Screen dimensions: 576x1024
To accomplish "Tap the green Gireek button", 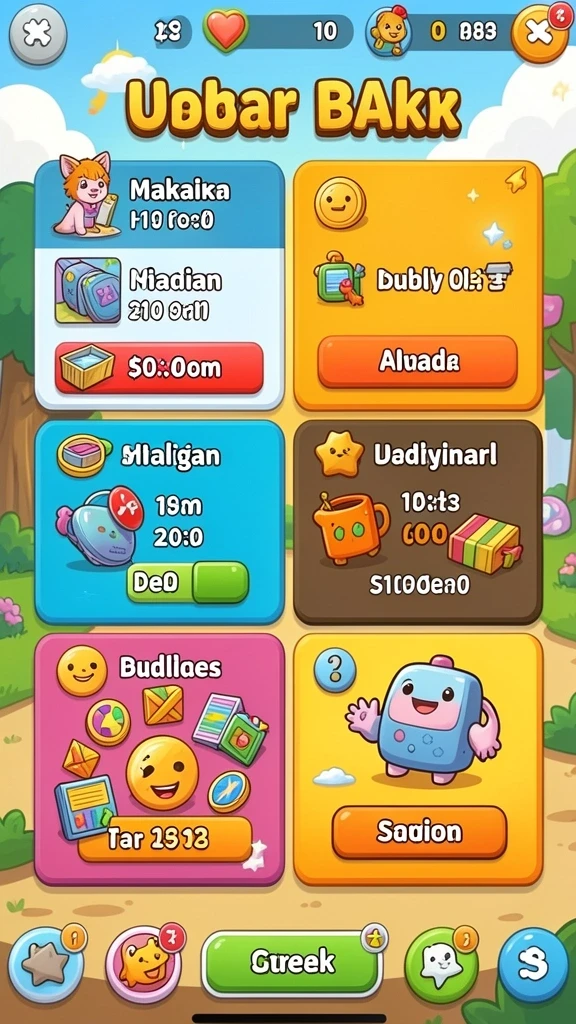I will click(x=293, y=963).
